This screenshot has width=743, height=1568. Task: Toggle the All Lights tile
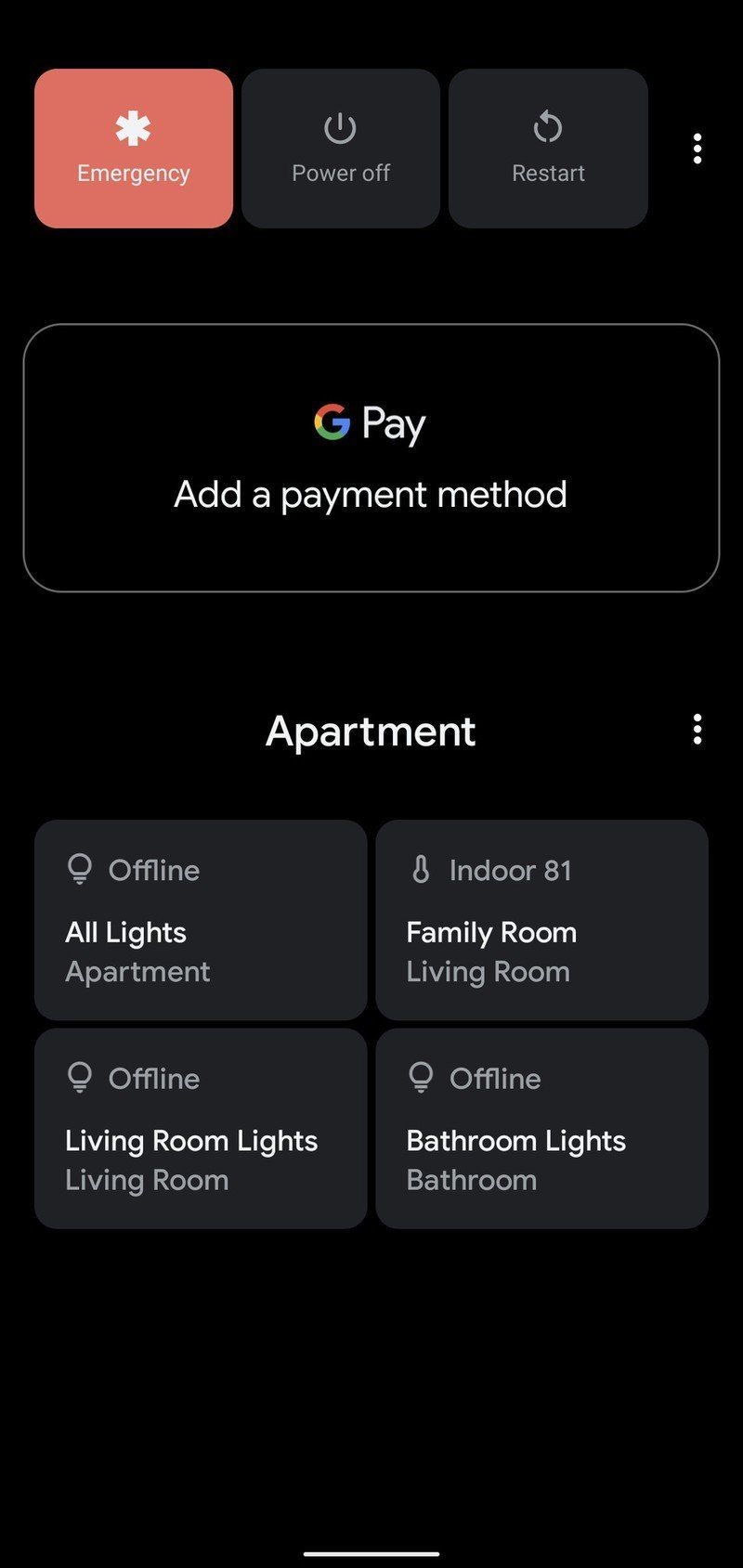(201, 920)
